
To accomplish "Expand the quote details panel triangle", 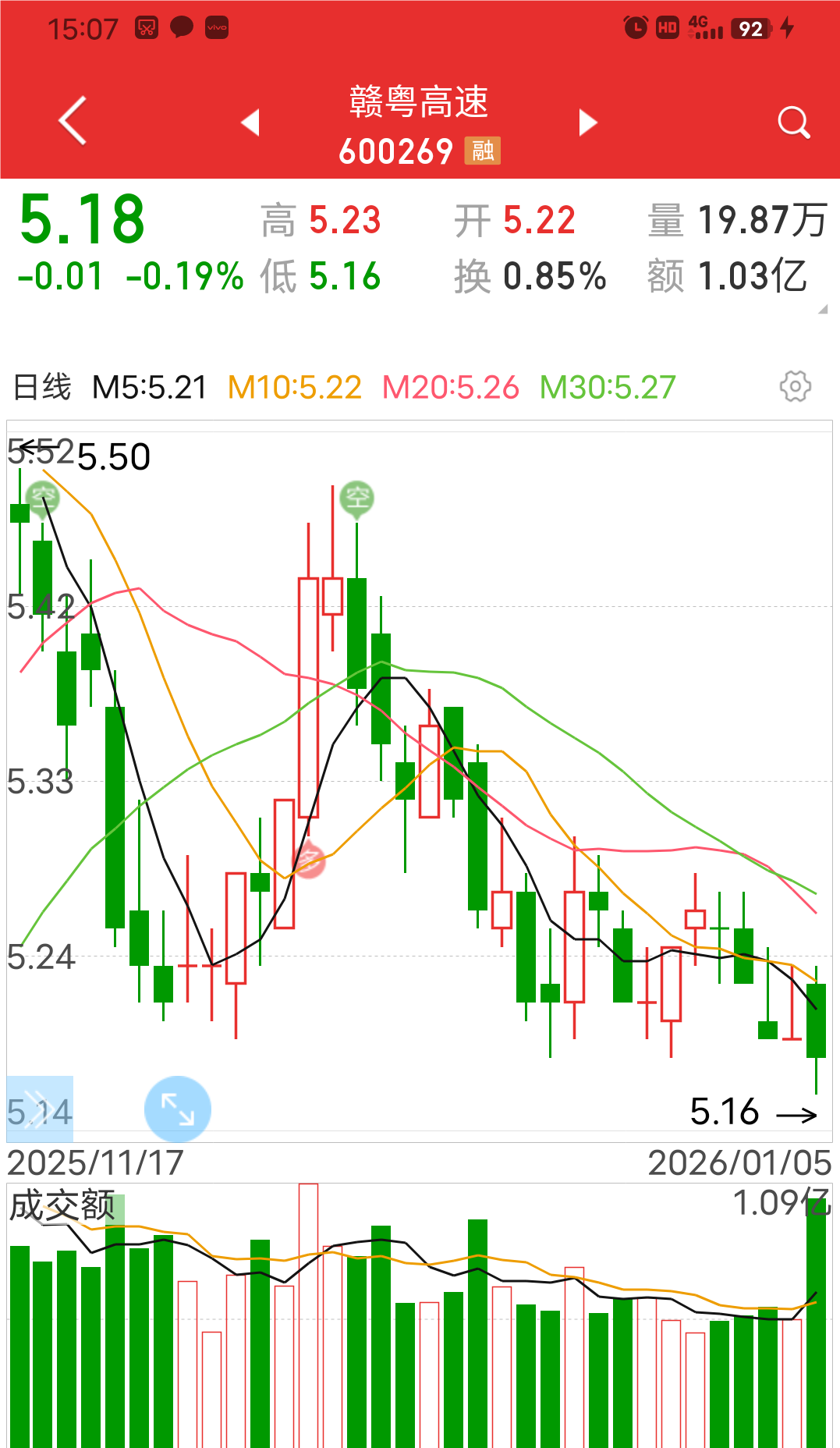I will coord(823,308).
